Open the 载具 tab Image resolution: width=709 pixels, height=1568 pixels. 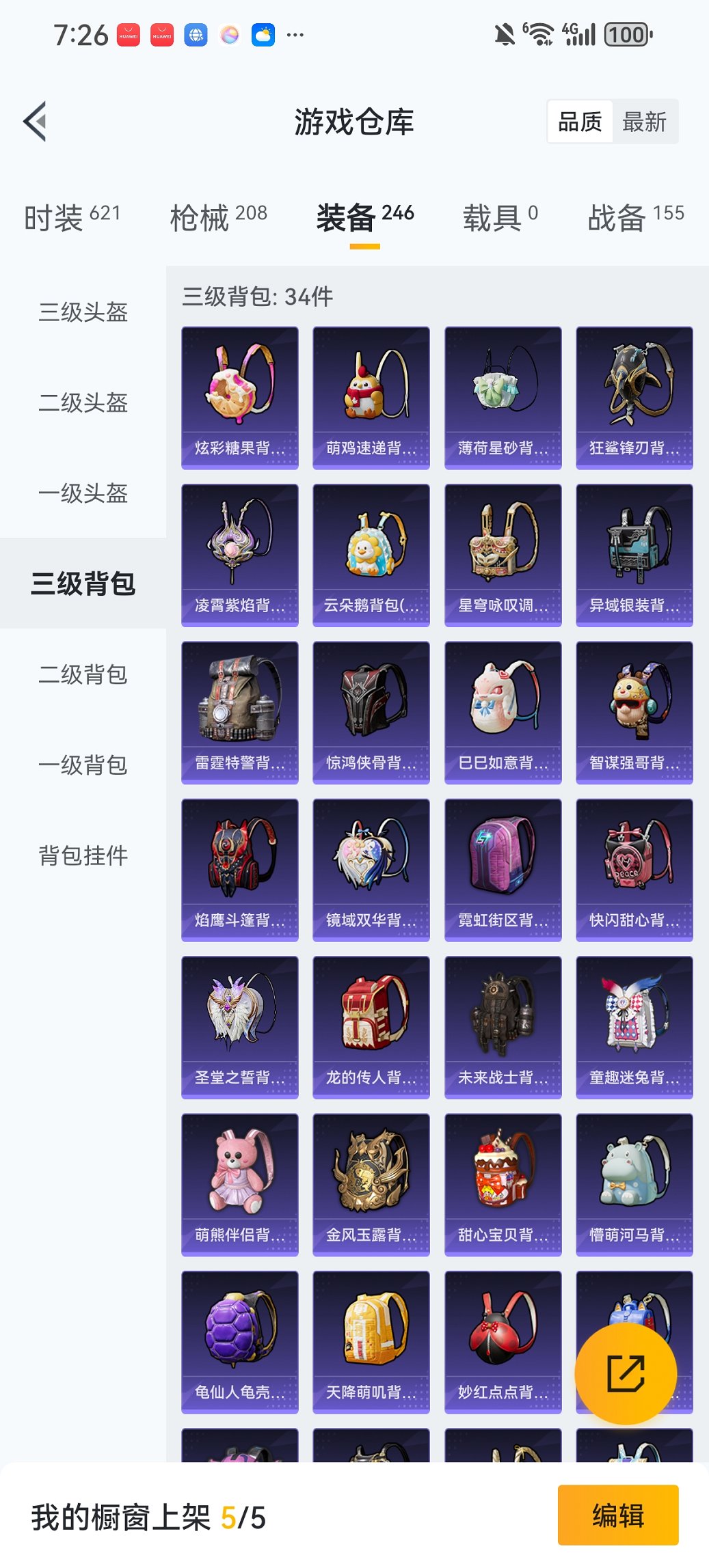click(x=500, y=217)
